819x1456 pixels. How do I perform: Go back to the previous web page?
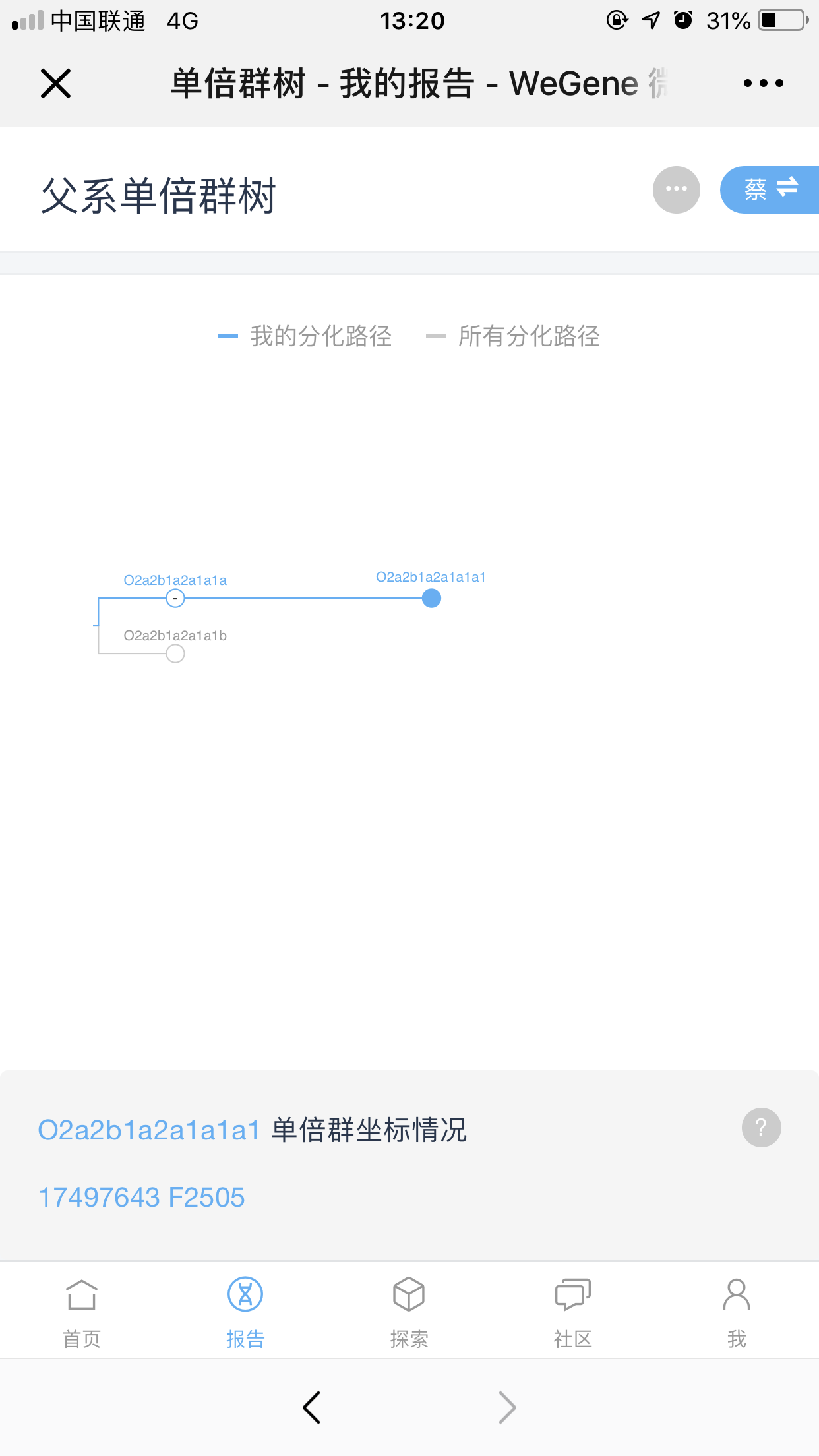pyautogui.click(x=312, y=1407)
